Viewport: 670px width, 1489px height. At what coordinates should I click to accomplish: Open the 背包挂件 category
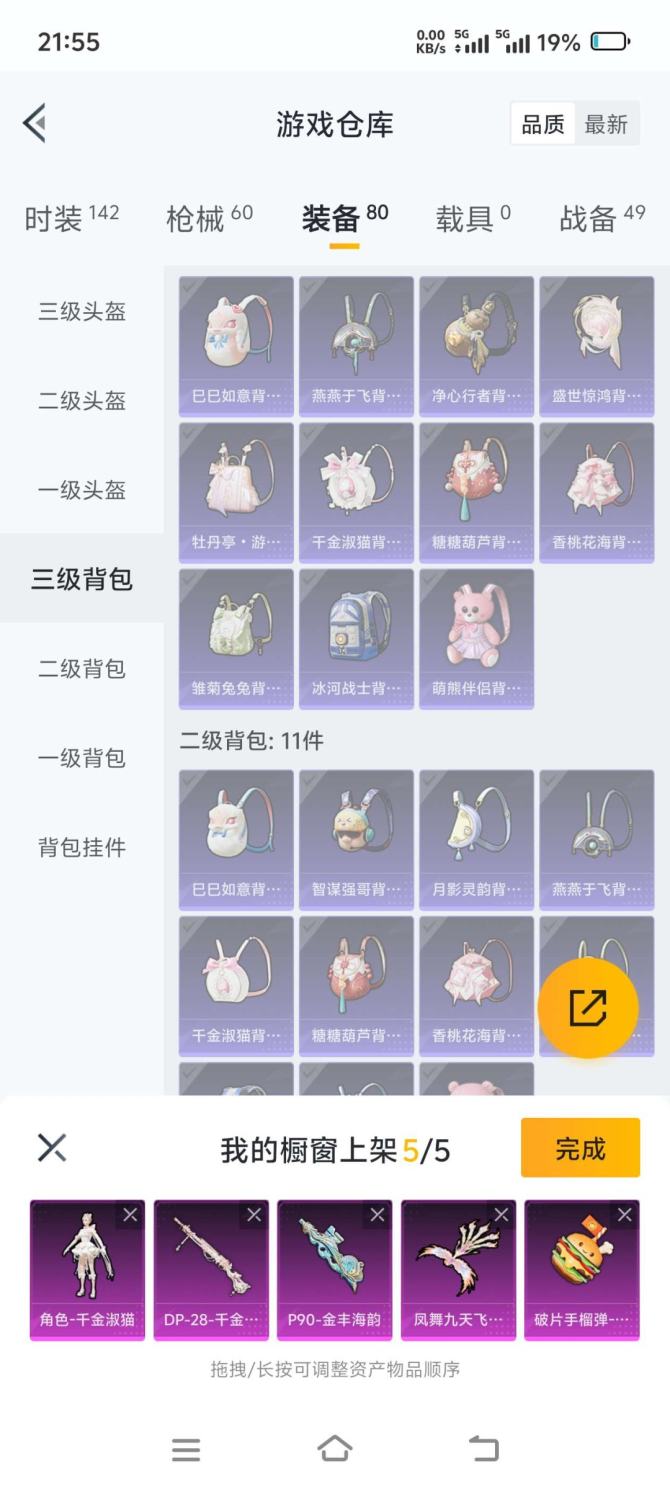(82, 847)
